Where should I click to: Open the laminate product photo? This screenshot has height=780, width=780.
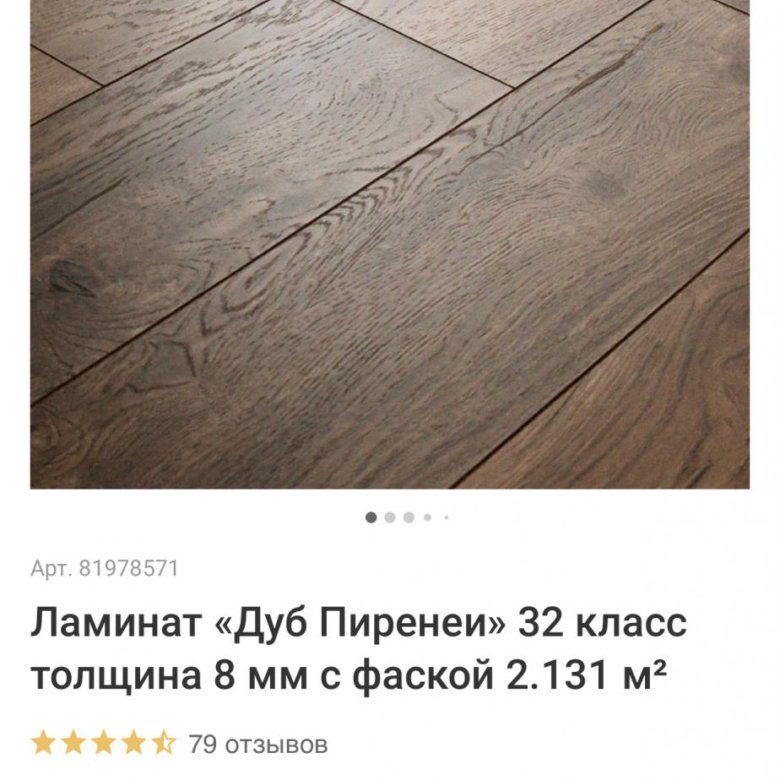390,245
